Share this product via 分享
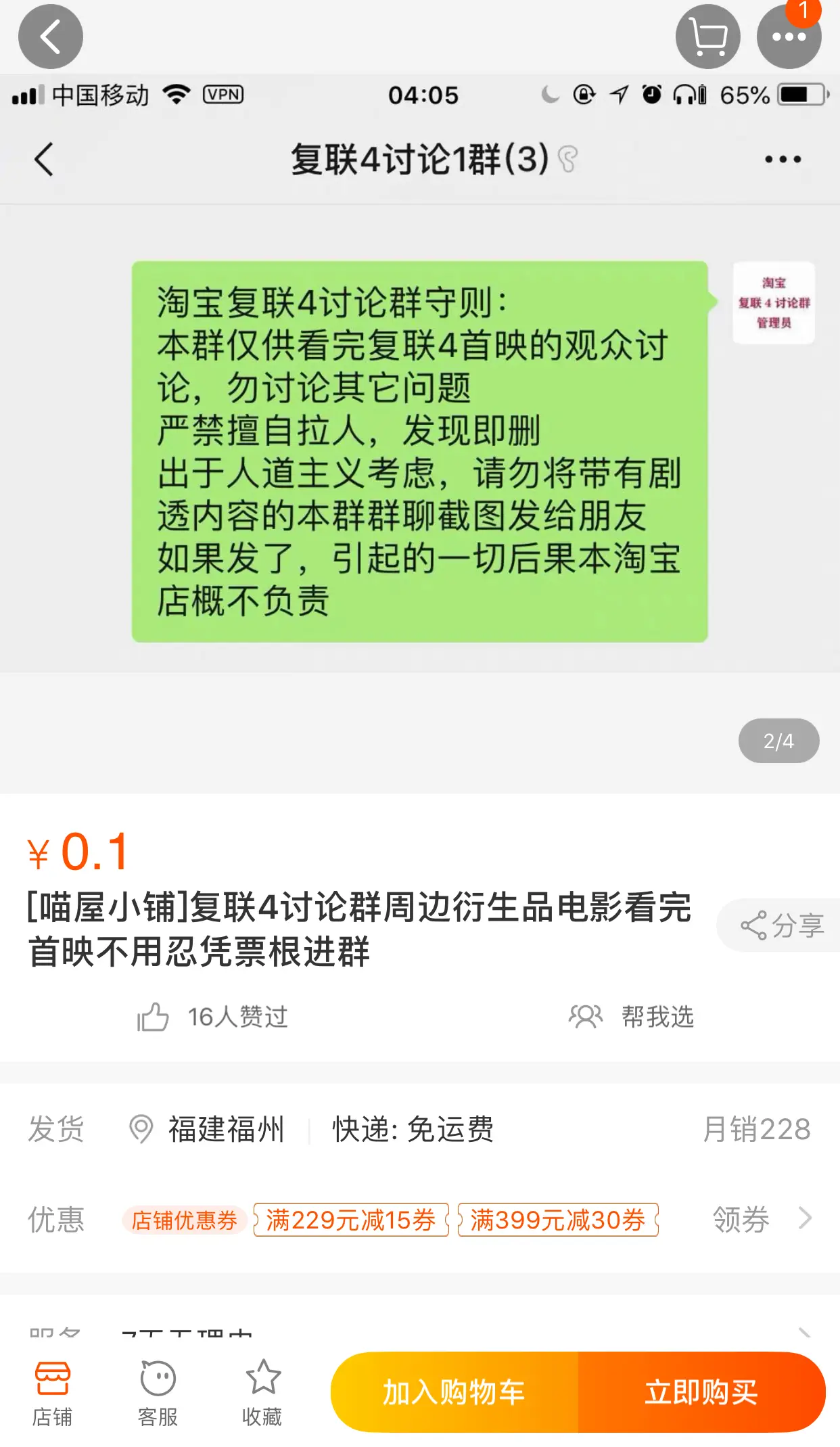 (x=782, y=925)
